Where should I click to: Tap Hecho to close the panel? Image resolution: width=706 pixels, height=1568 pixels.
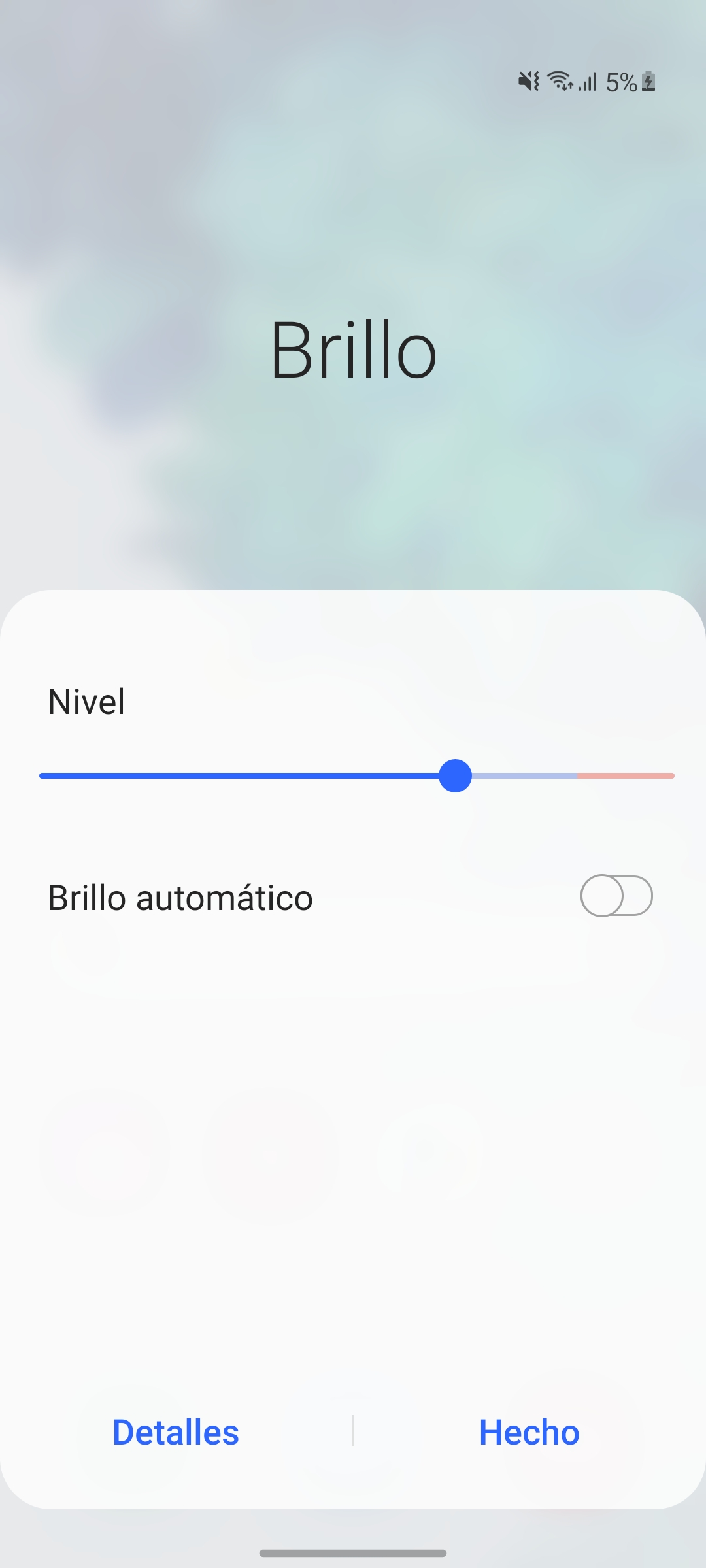pyautogui.click(x=529, y=1432)
